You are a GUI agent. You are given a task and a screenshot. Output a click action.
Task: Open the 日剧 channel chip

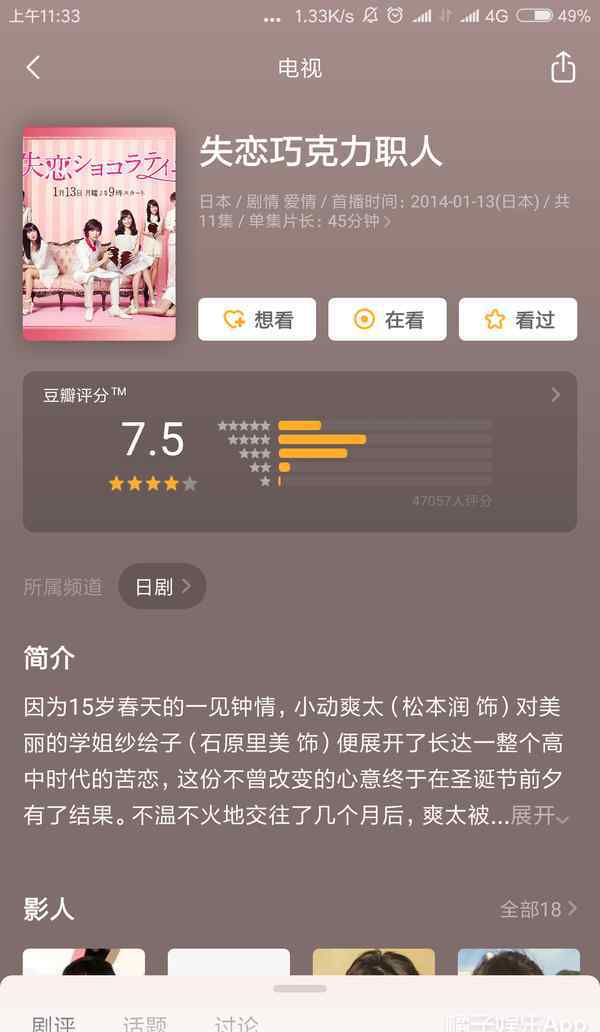[x=162, y=586]
